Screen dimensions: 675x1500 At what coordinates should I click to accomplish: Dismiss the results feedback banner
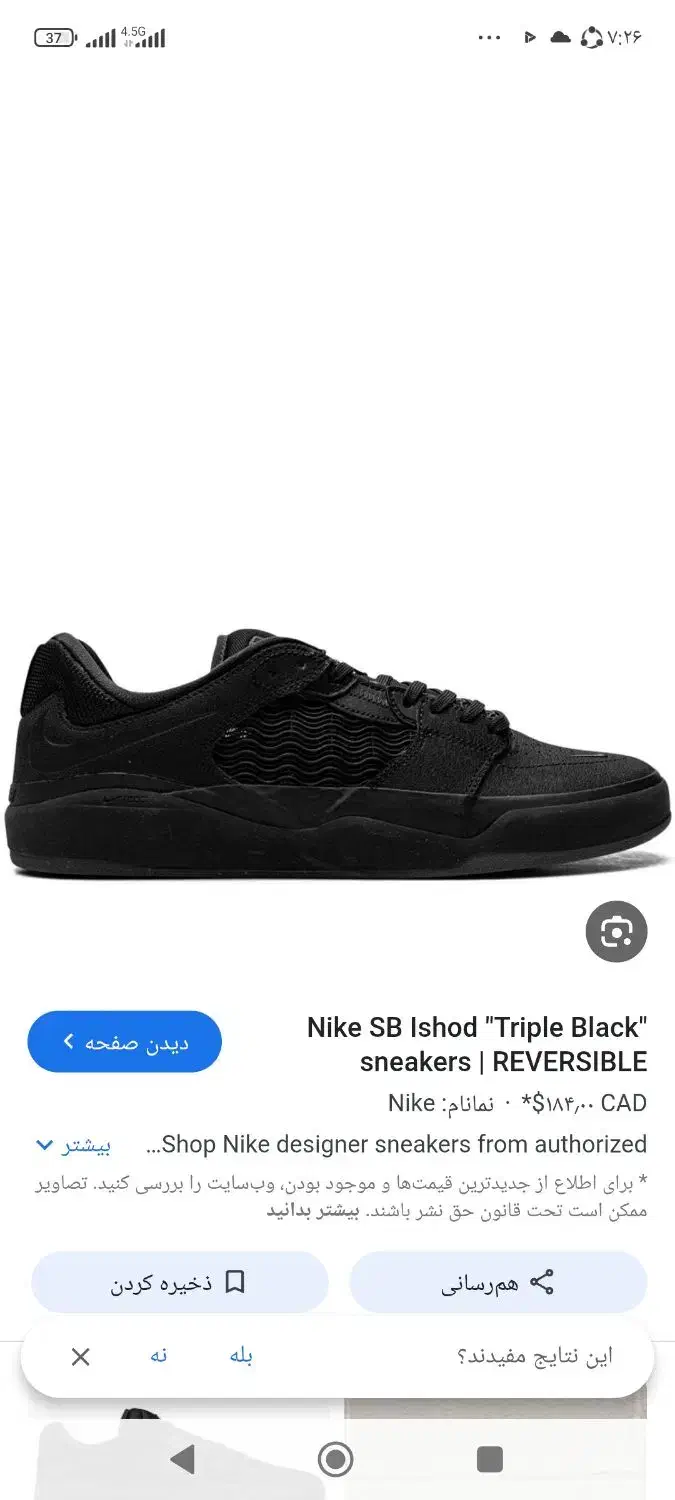click(81, 1357)
